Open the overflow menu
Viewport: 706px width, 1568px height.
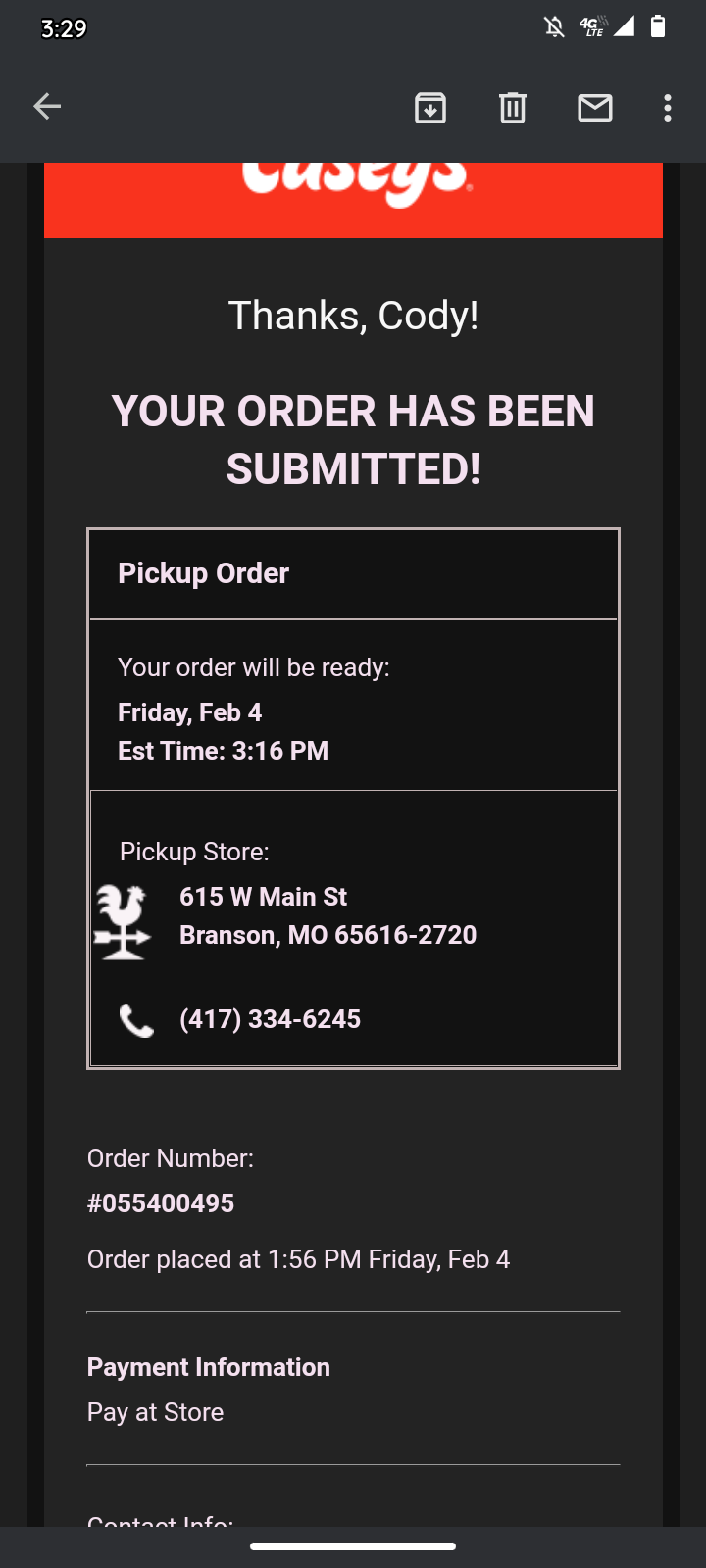pos(668,107)
